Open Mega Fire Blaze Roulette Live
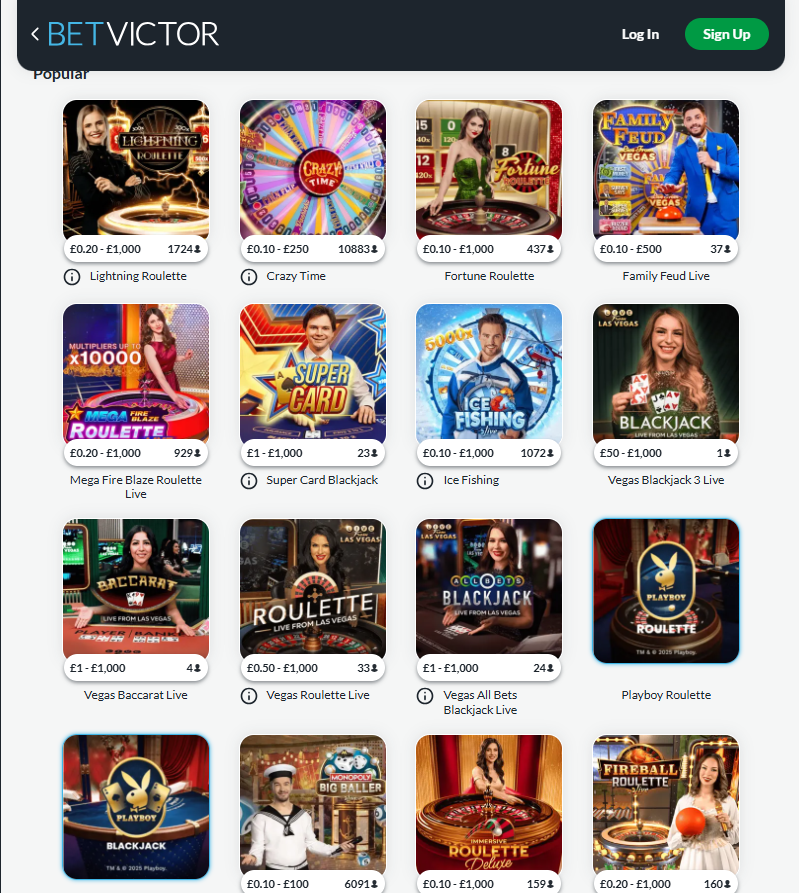 (136, 372)
